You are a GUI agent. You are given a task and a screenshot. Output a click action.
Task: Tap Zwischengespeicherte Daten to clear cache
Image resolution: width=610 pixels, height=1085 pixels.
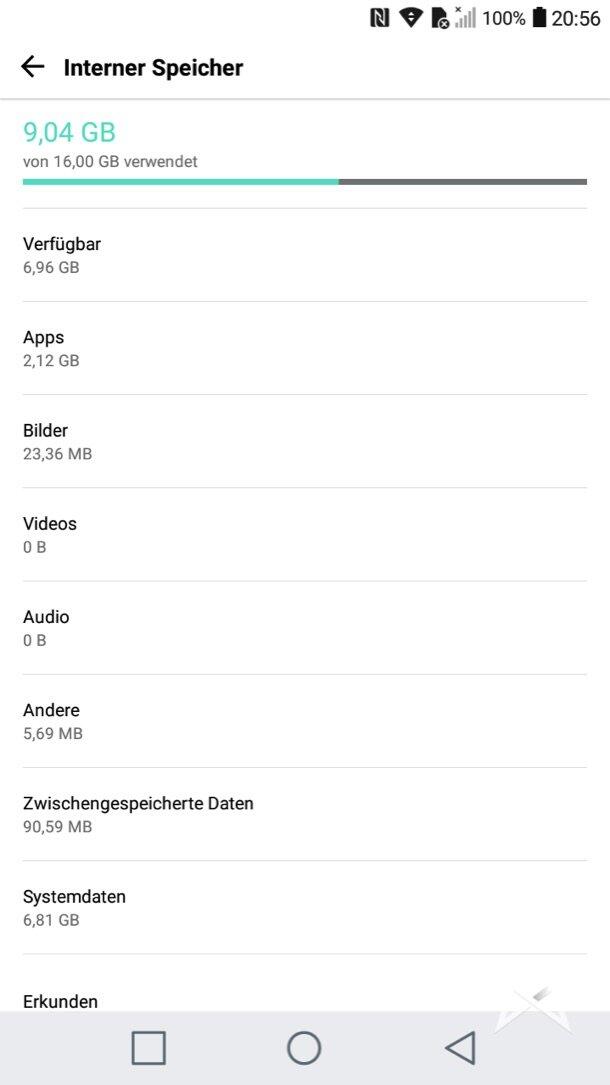point(304,813)
